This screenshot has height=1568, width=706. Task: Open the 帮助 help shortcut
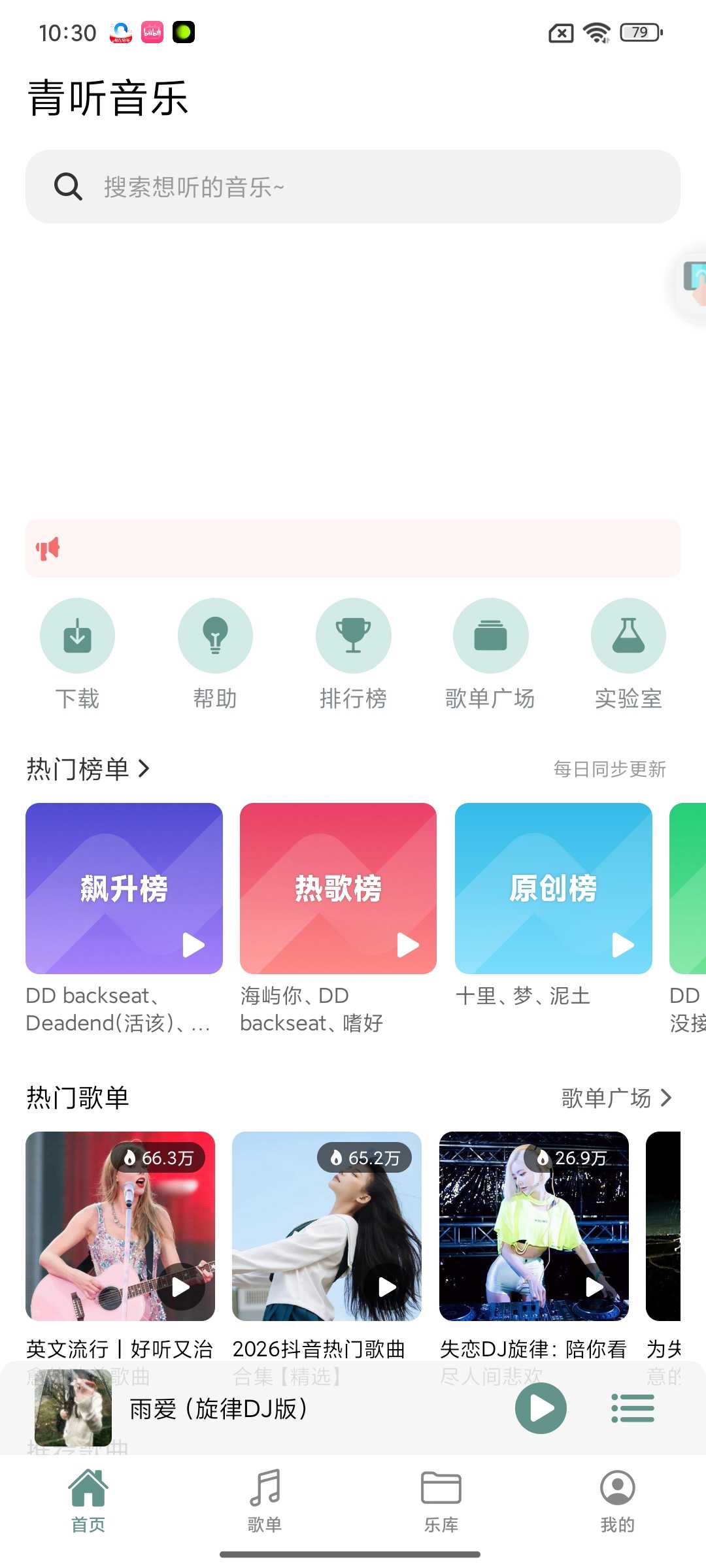(x=215, y=636)
